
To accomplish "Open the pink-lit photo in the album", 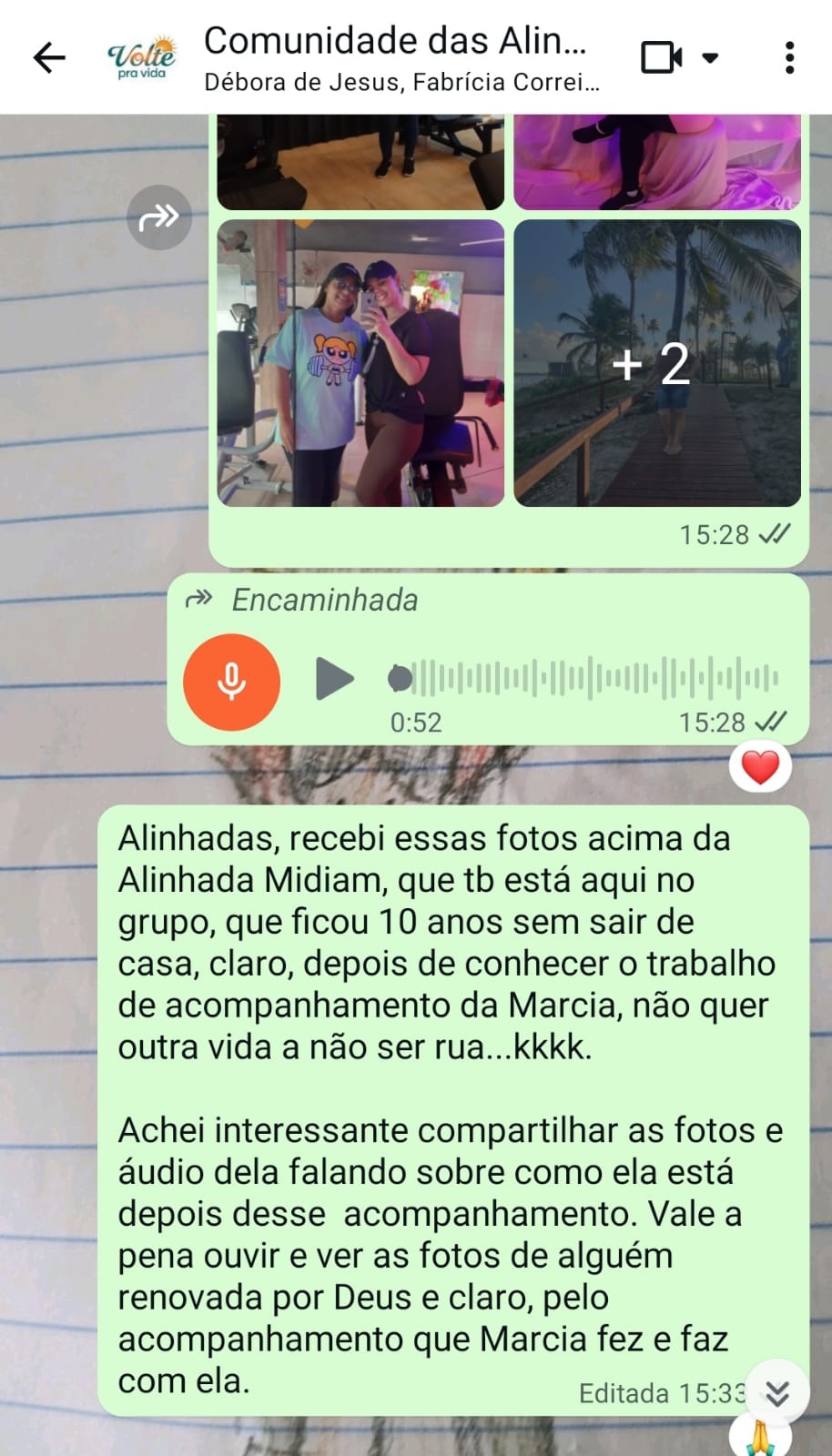I will tap(657, 162).
